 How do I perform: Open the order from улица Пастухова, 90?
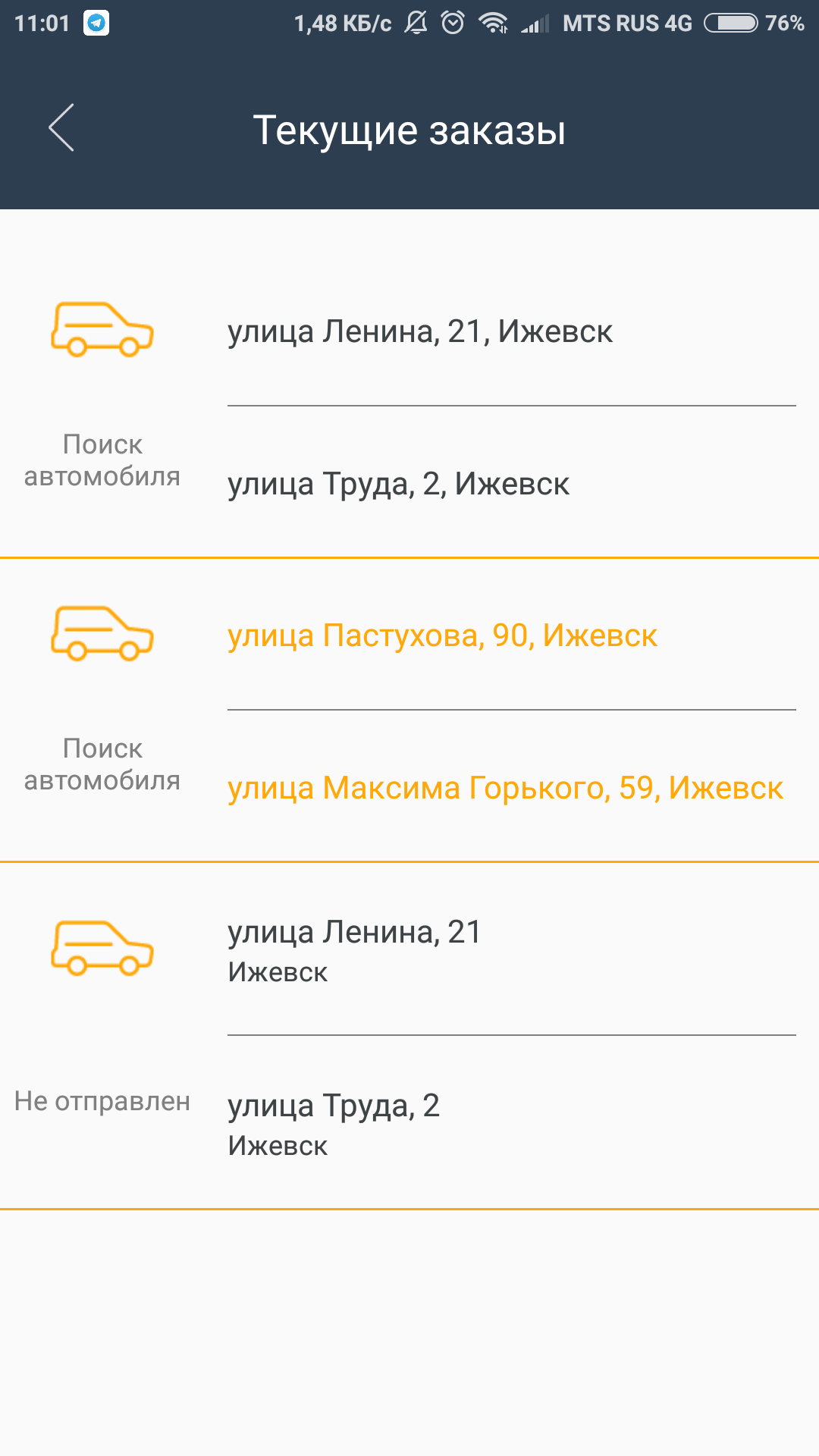tap(442, 636)
